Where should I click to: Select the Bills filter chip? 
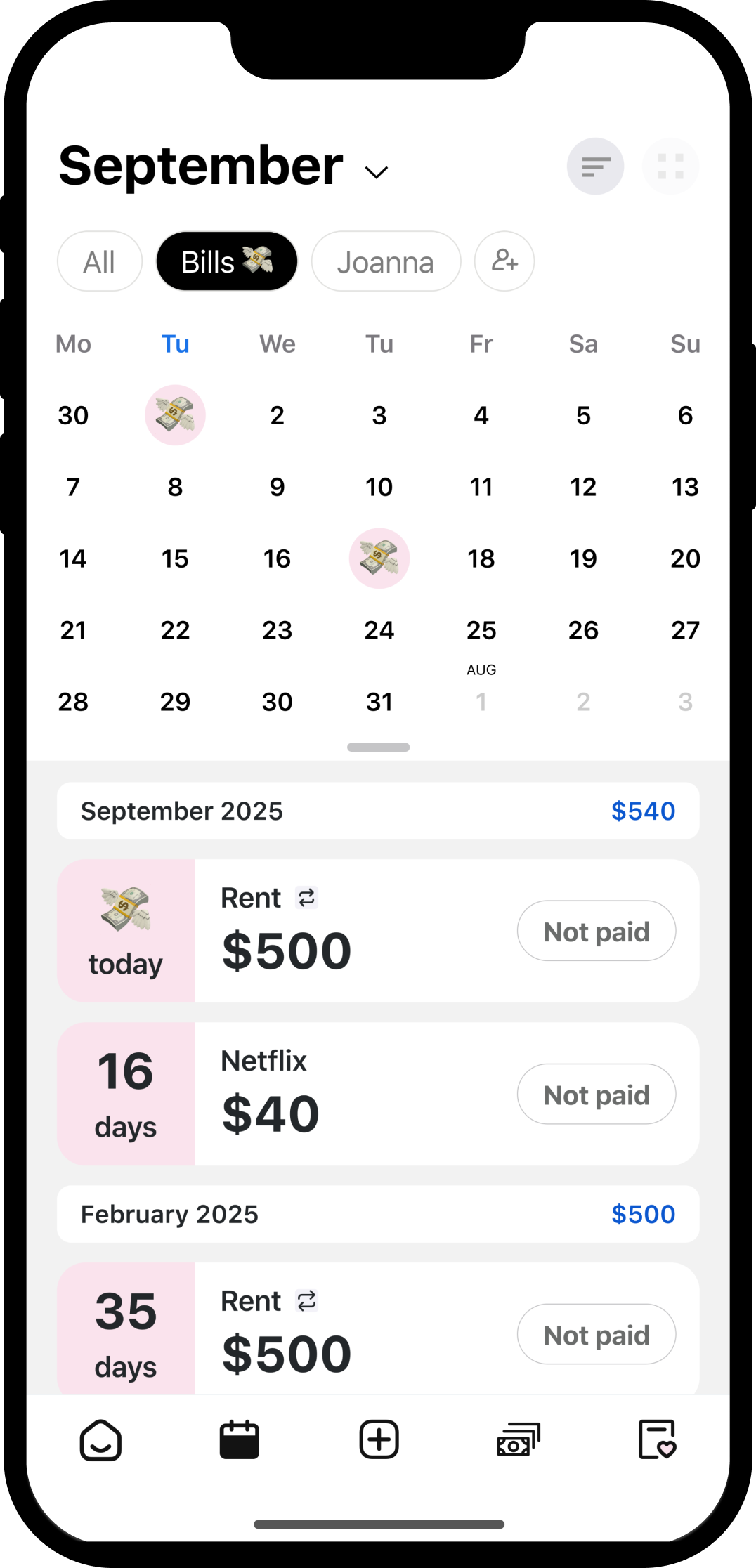(227, 261)
